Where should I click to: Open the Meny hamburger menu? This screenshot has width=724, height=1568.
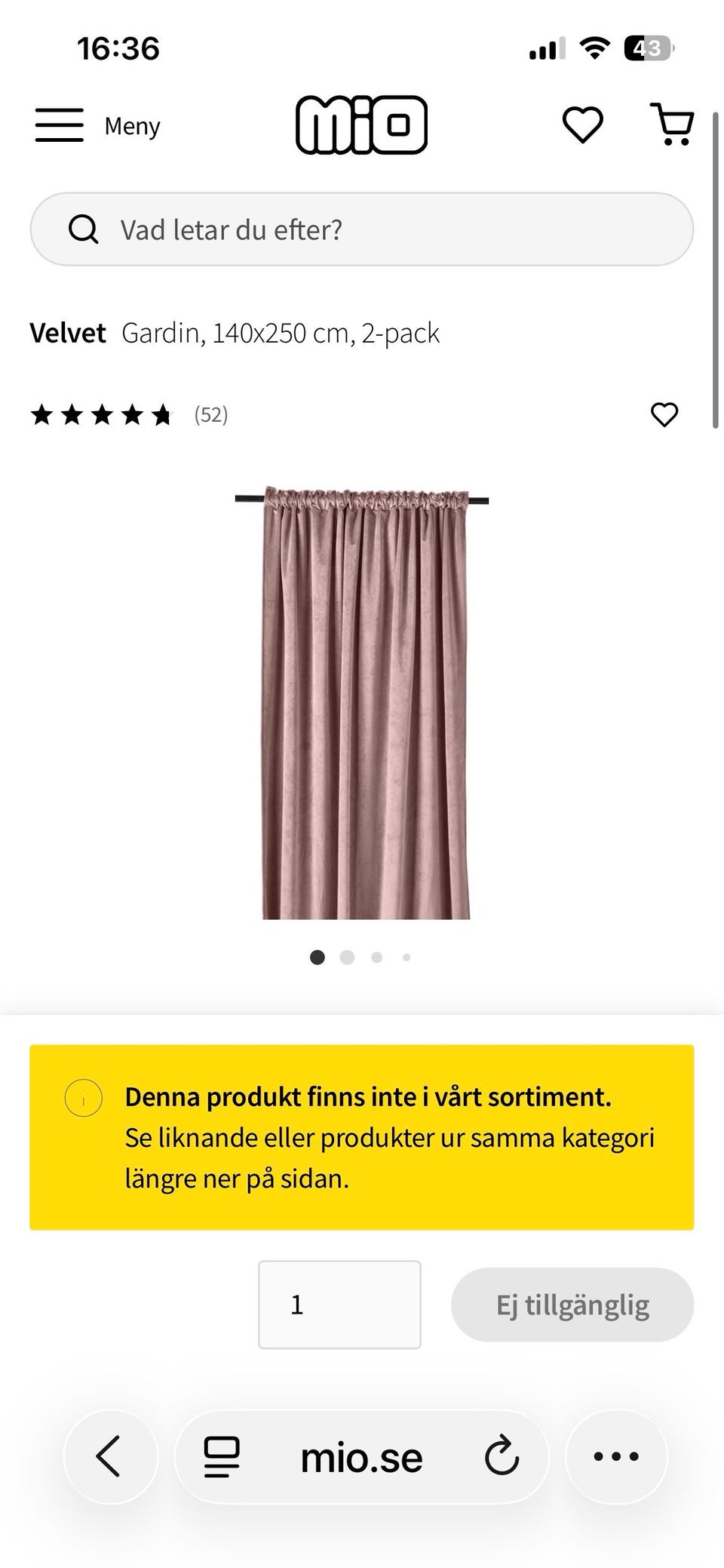click(97, 125)
